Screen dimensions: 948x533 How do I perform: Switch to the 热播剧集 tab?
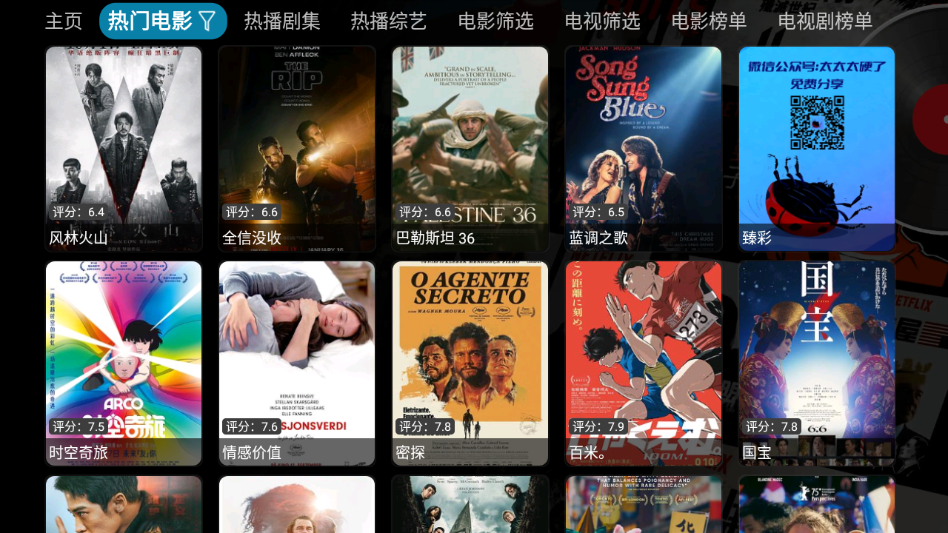(282, 21)
